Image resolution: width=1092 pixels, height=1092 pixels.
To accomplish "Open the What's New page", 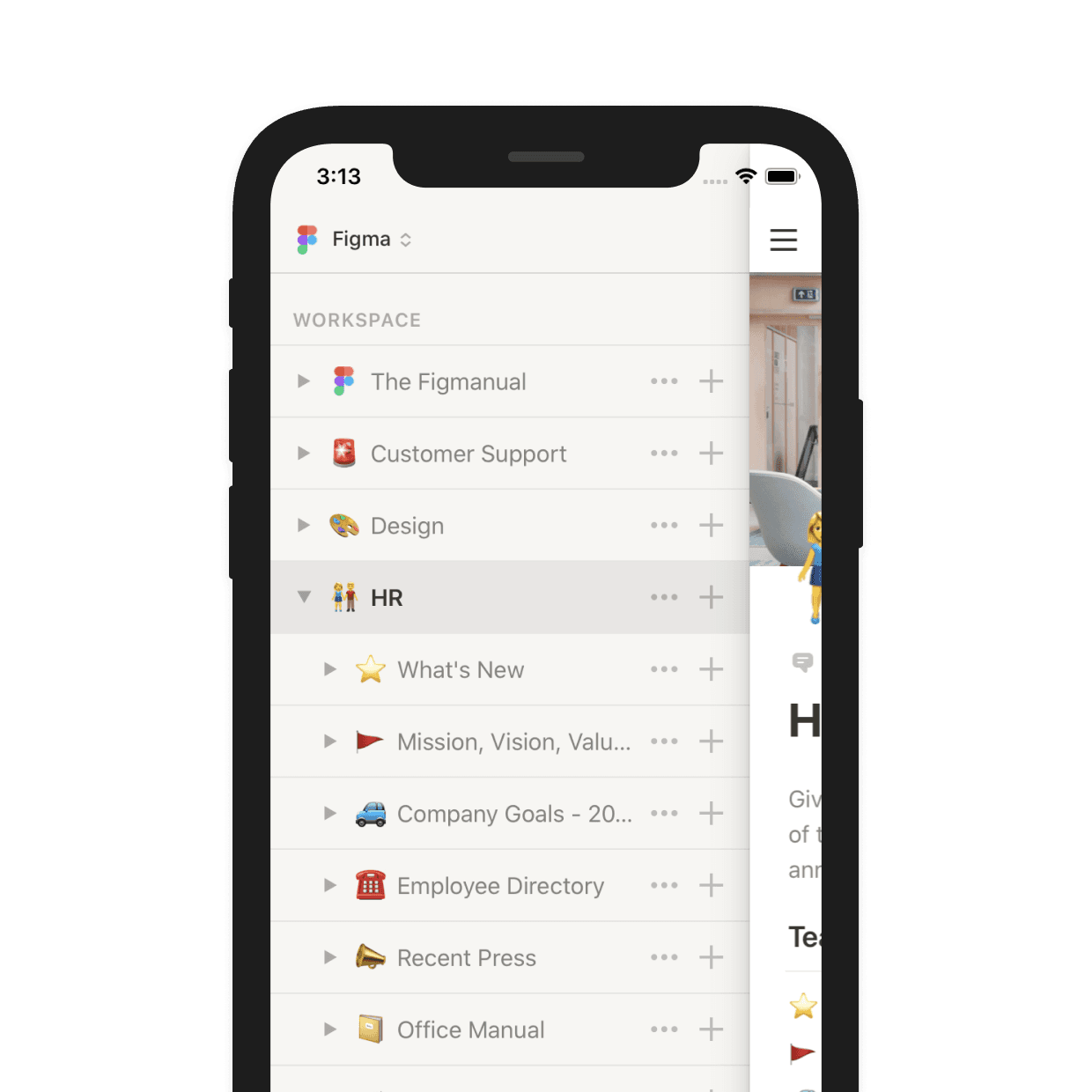I will [x=460, y=670].
